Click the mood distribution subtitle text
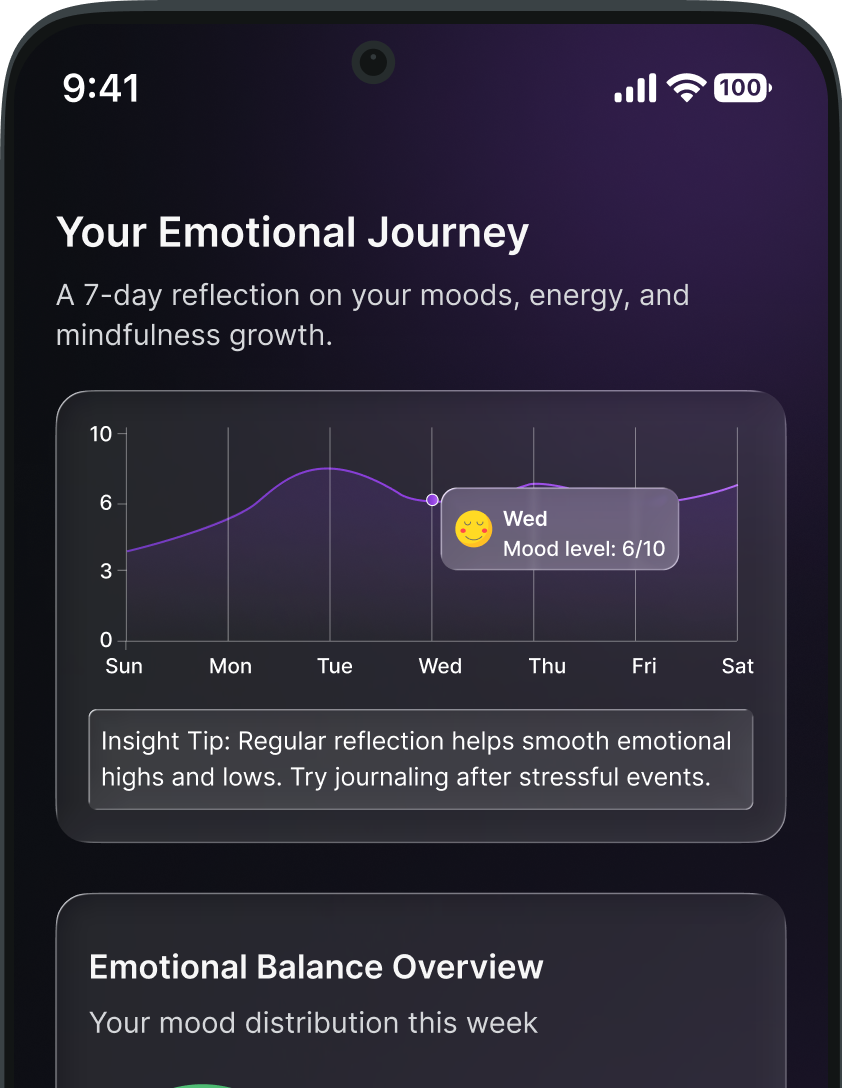 click(313, 1023)
